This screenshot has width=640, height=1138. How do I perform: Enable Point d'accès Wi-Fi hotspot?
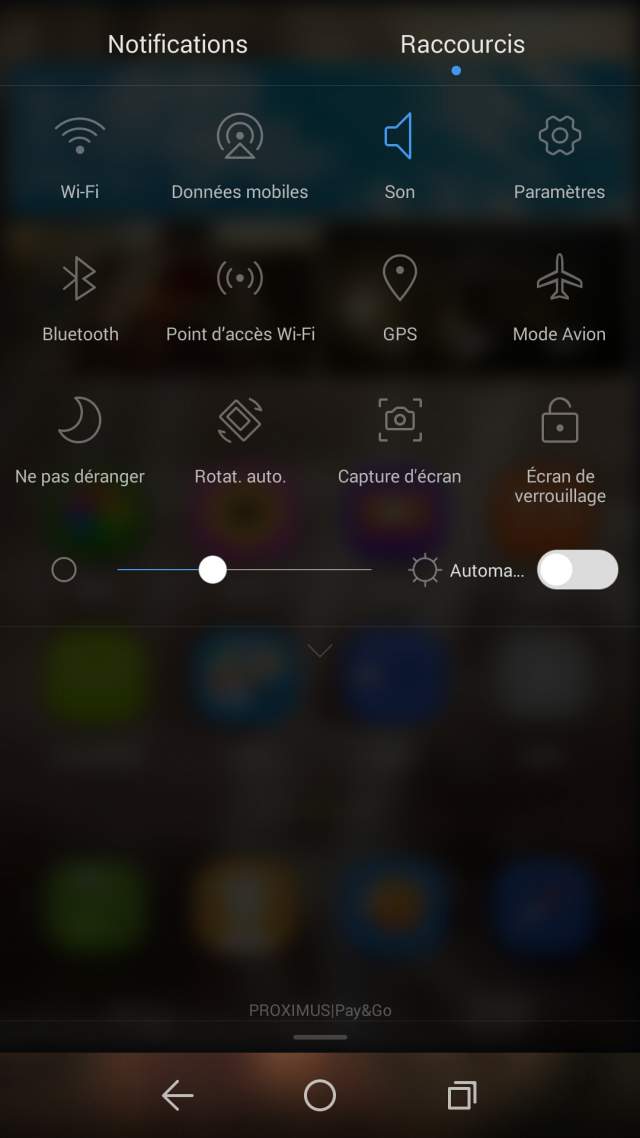point(240,279)
